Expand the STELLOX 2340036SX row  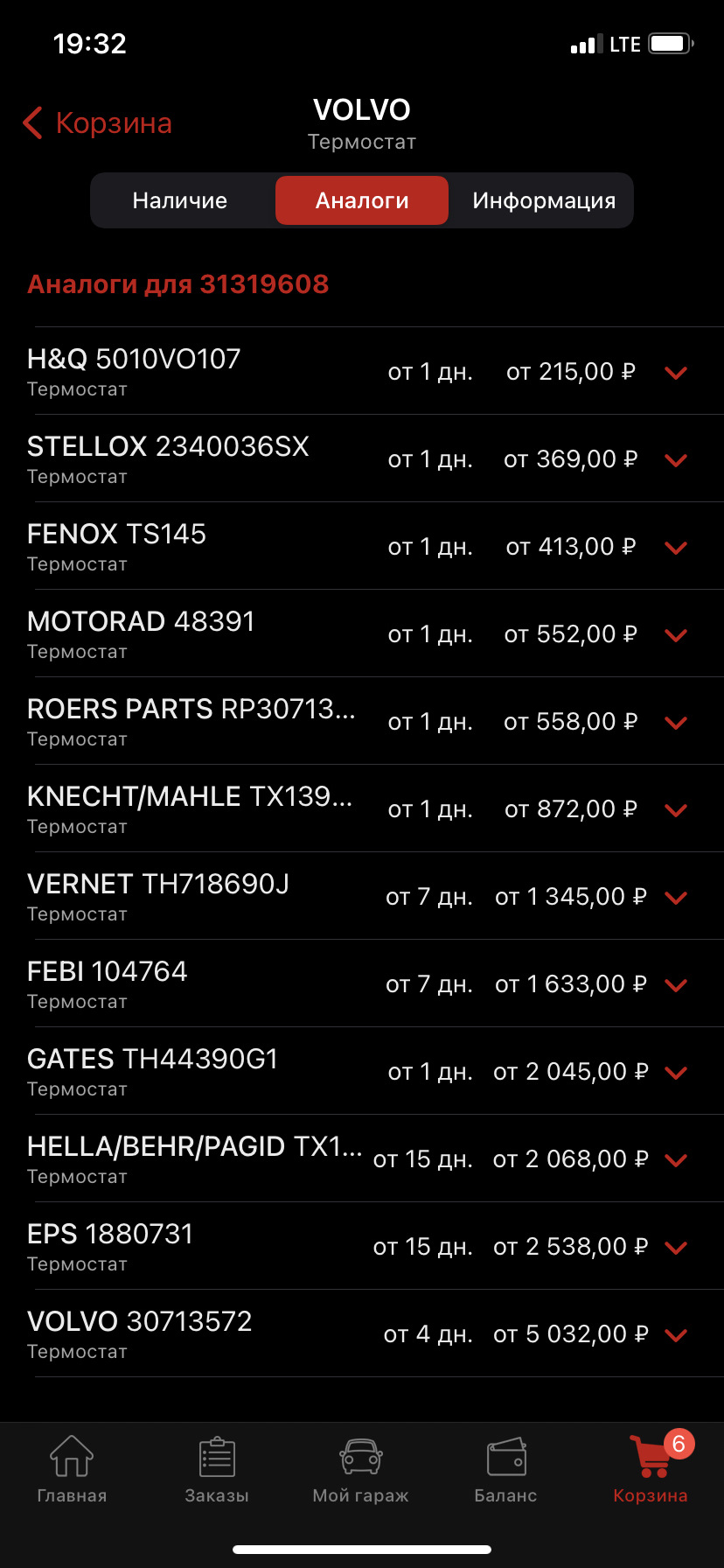pyautogui.click(x=675, y=460)
